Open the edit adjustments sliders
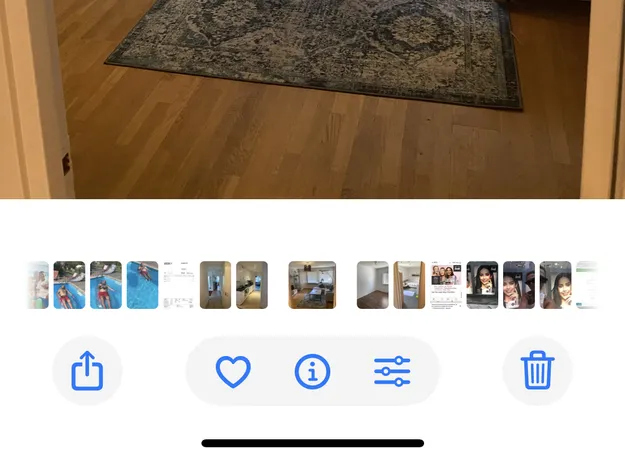625x460 pixels. coord(392,372)
